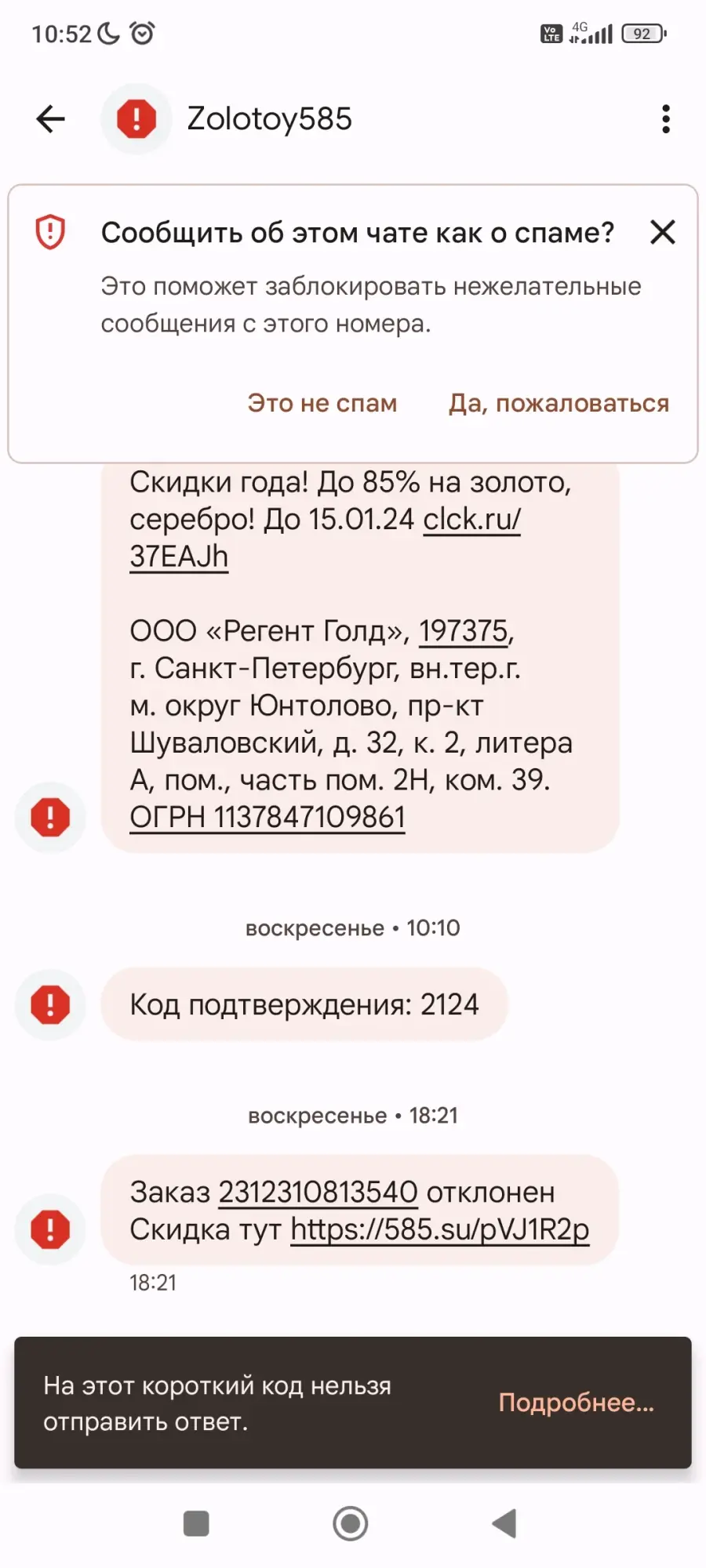Open the recent apps view
This screenshot has width=706, height=1568.
pyautogui.click(x=196, y=1523)
